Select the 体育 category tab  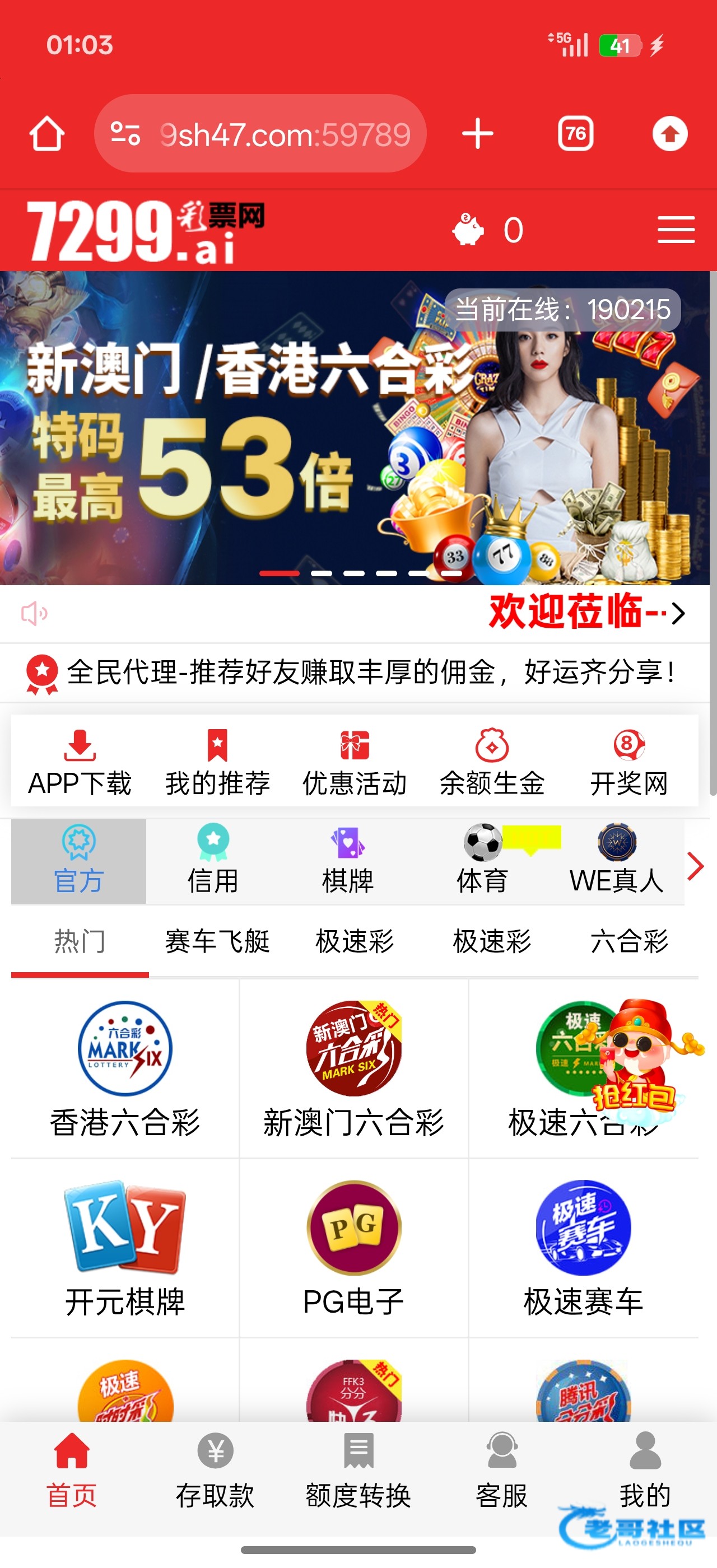coord(482,861)
